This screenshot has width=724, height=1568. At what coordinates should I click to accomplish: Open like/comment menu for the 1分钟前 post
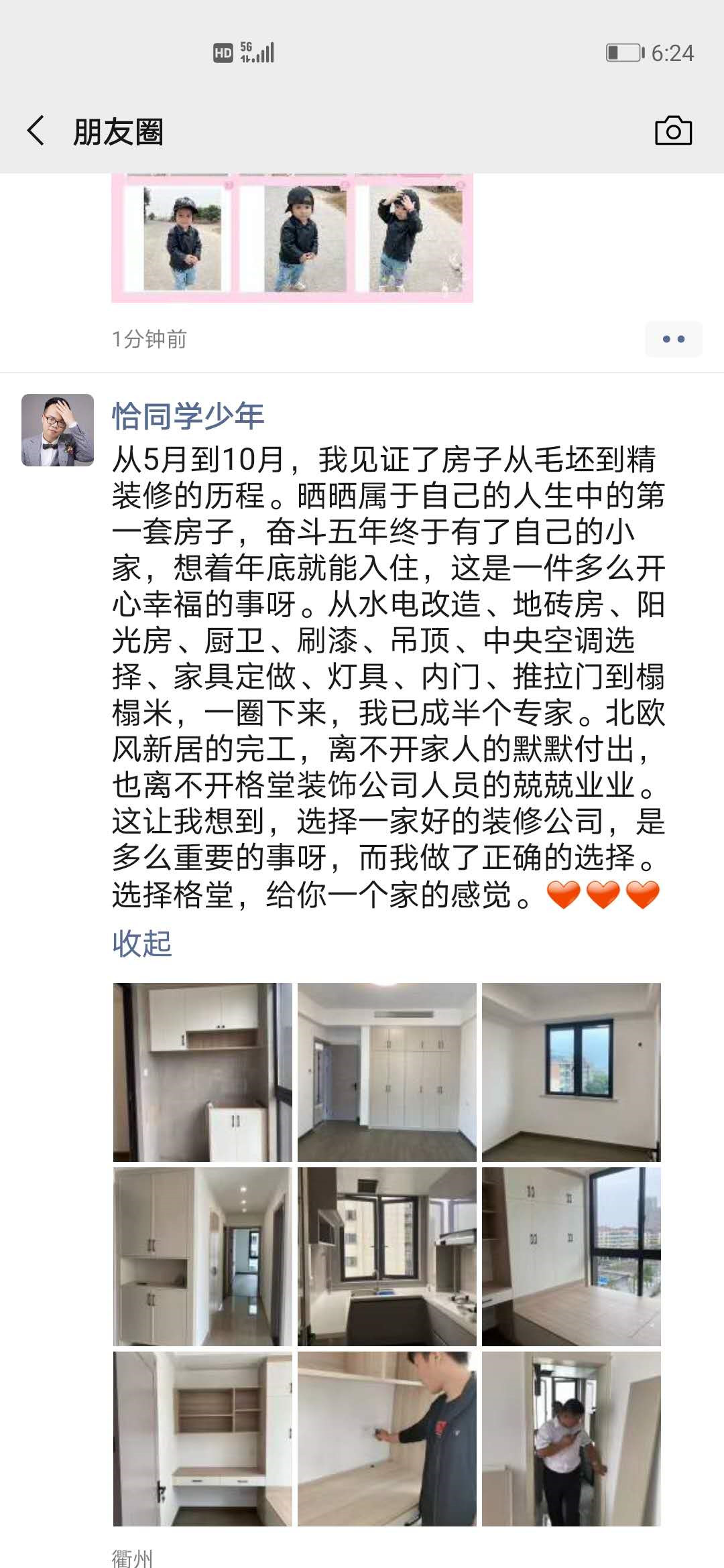673,339
